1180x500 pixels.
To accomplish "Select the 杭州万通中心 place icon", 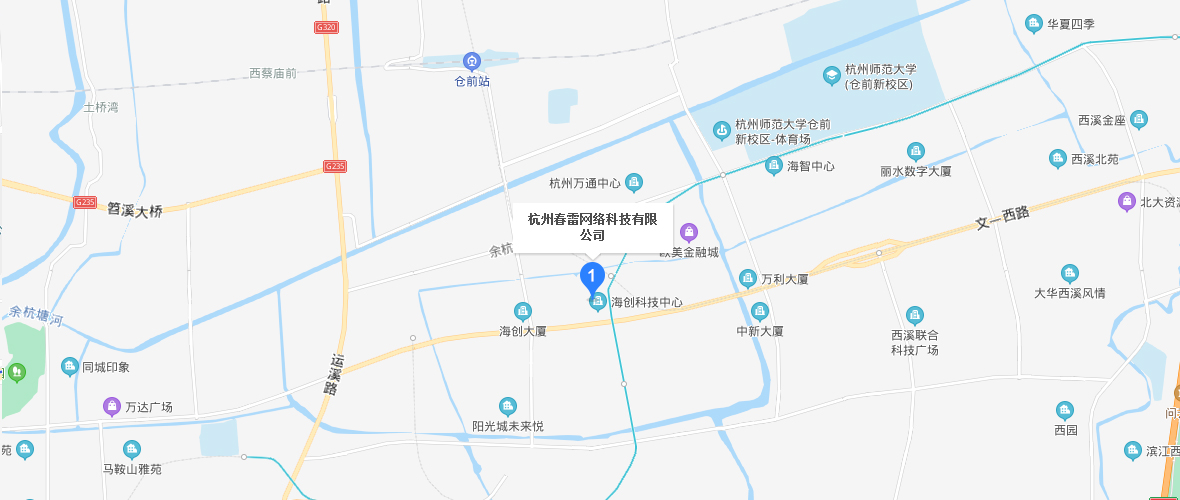I will pyautogui.click(x=633, y=182).
